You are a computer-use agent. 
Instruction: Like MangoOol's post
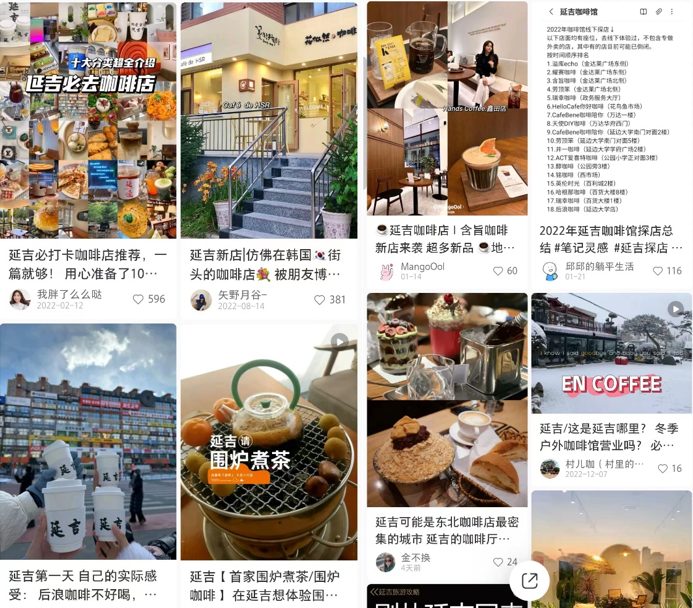coord(498,271)
